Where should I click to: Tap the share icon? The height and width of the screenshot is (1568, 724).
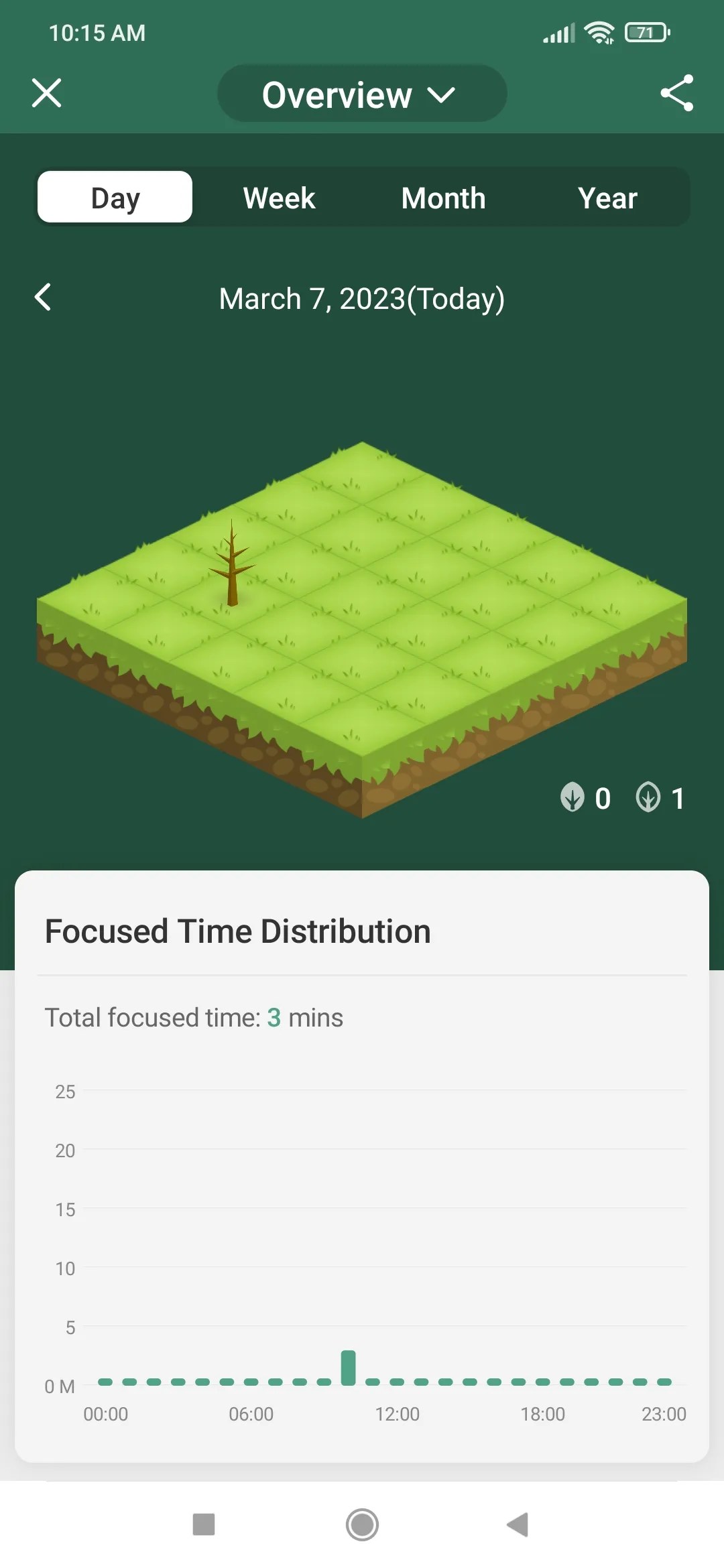pos(677,94)
